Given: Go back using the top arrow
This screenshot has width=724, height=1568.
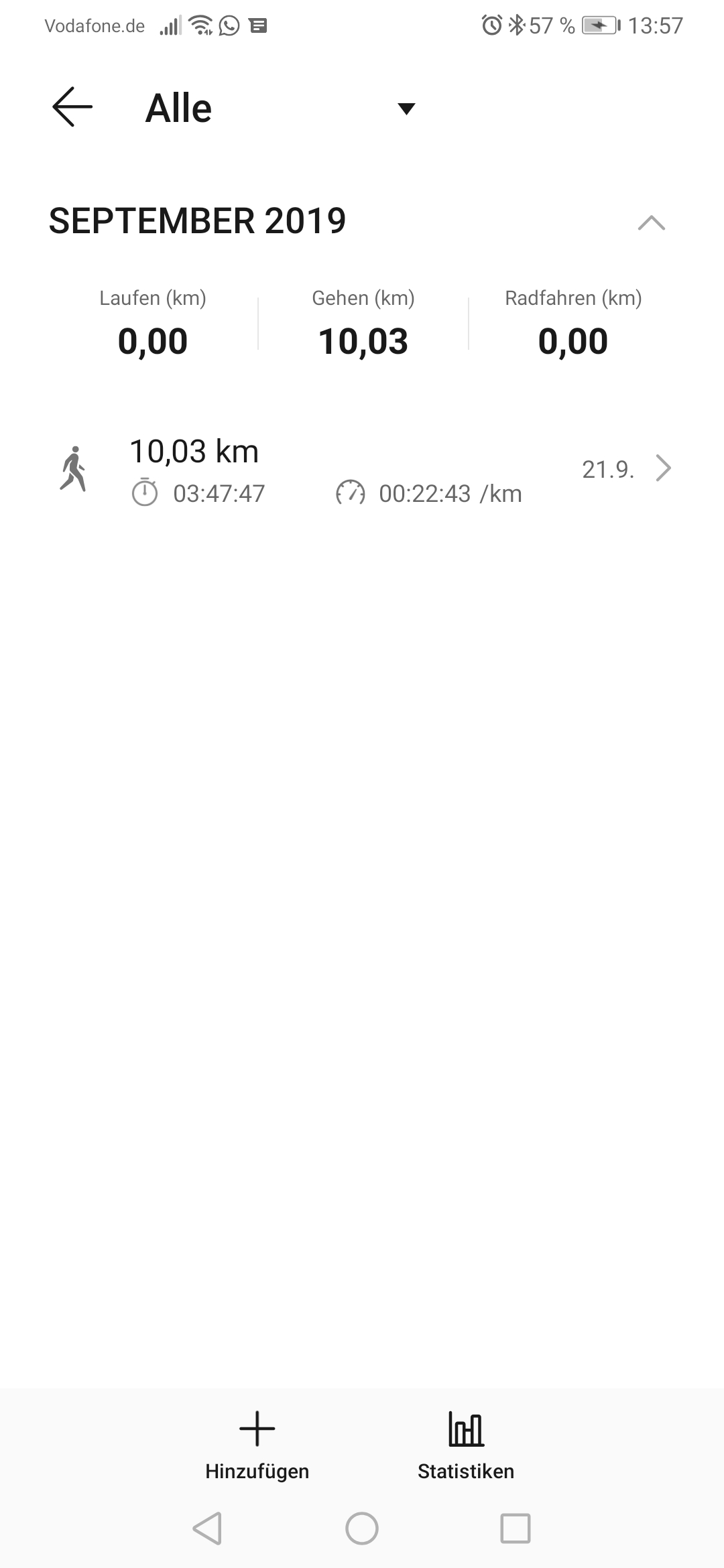Looking at the screenshot, I should 72,107.
